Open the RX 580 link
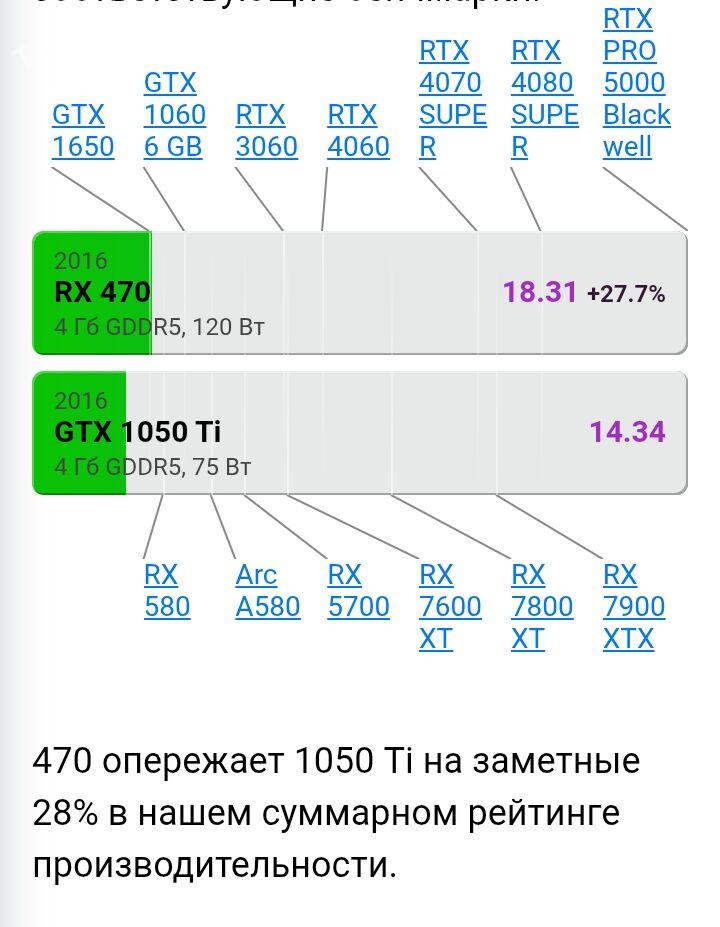 [166, 591]
